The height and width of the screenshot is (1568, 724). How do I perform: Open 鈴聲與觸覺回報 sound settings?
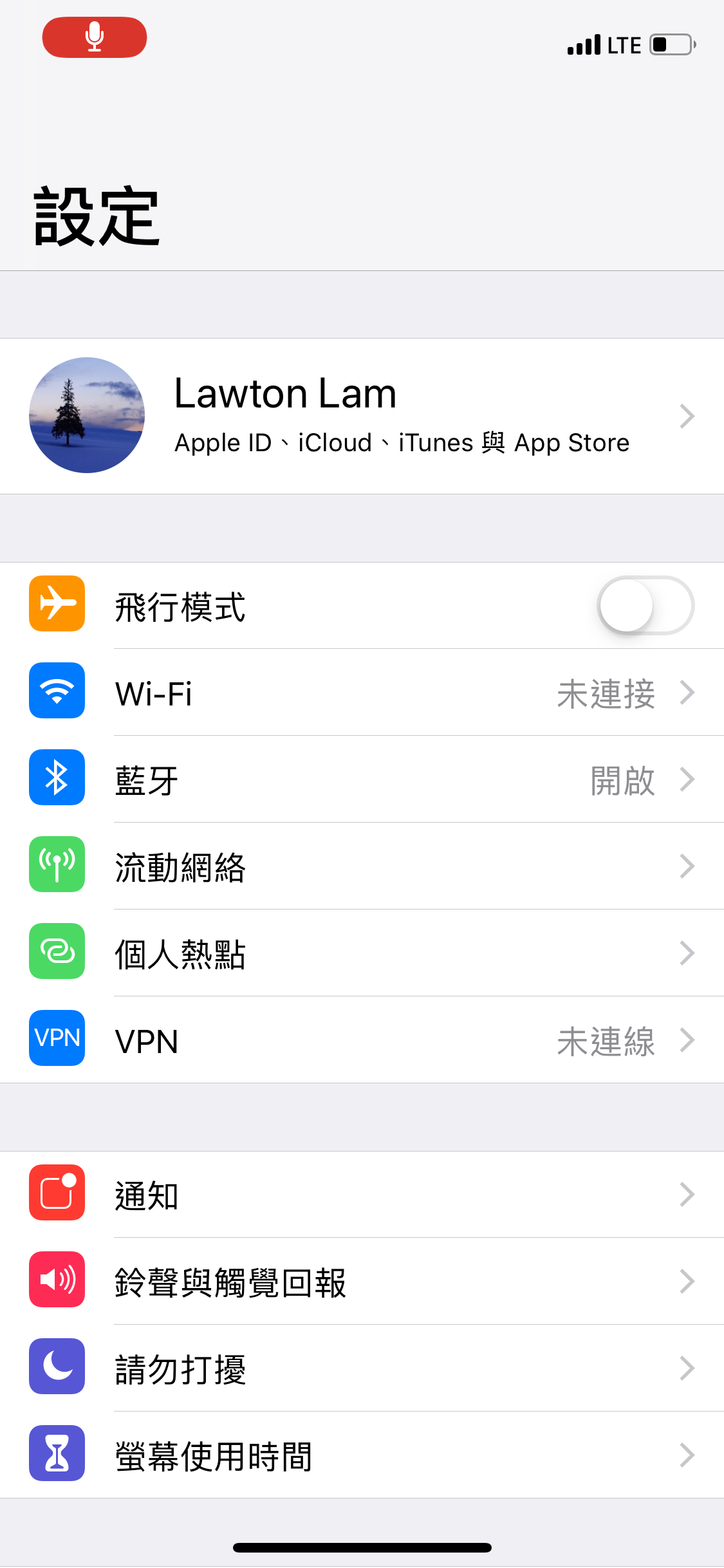pyautogui.click(x=362, y=1282)
